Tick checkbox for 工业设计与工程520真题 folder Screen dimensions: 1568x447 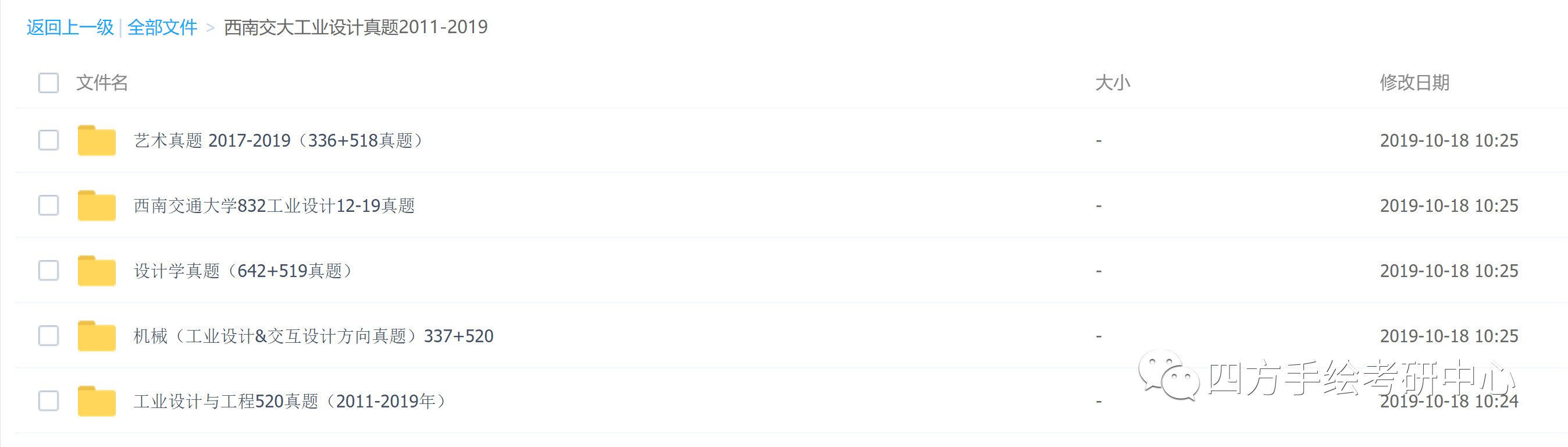click(x=49, y=402)
